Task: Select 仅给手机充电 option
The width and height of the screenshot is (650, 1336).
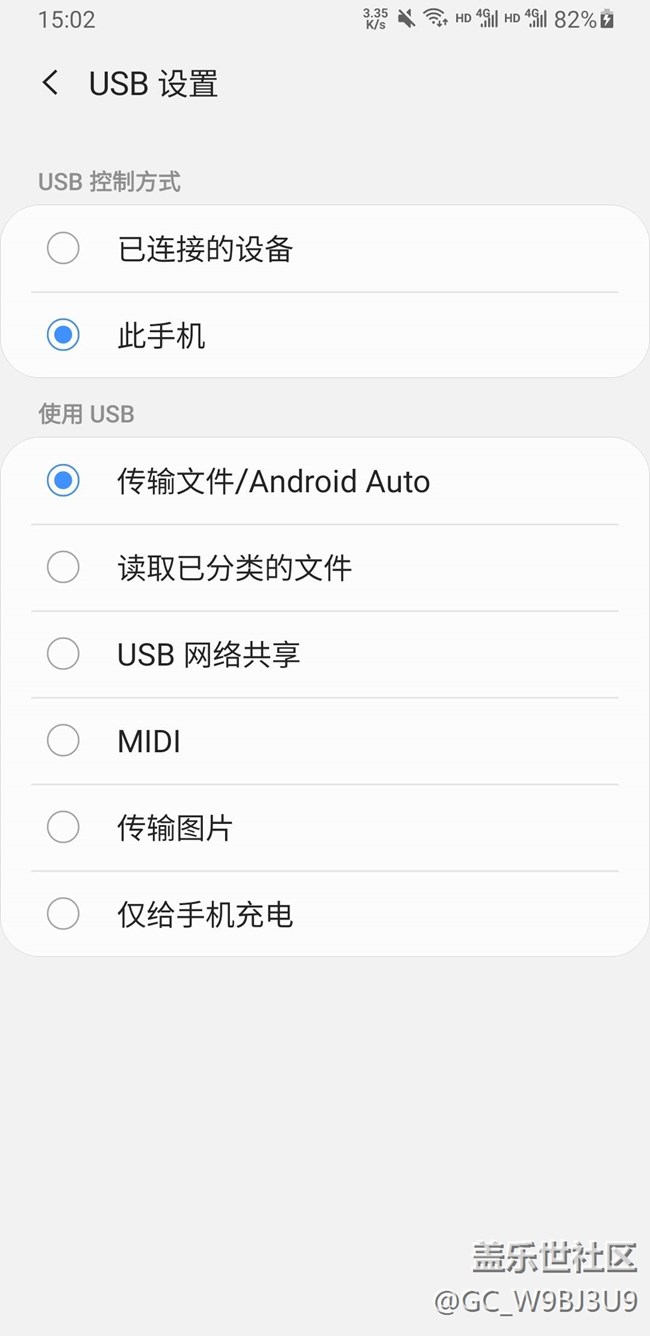Action: (63, 914)
